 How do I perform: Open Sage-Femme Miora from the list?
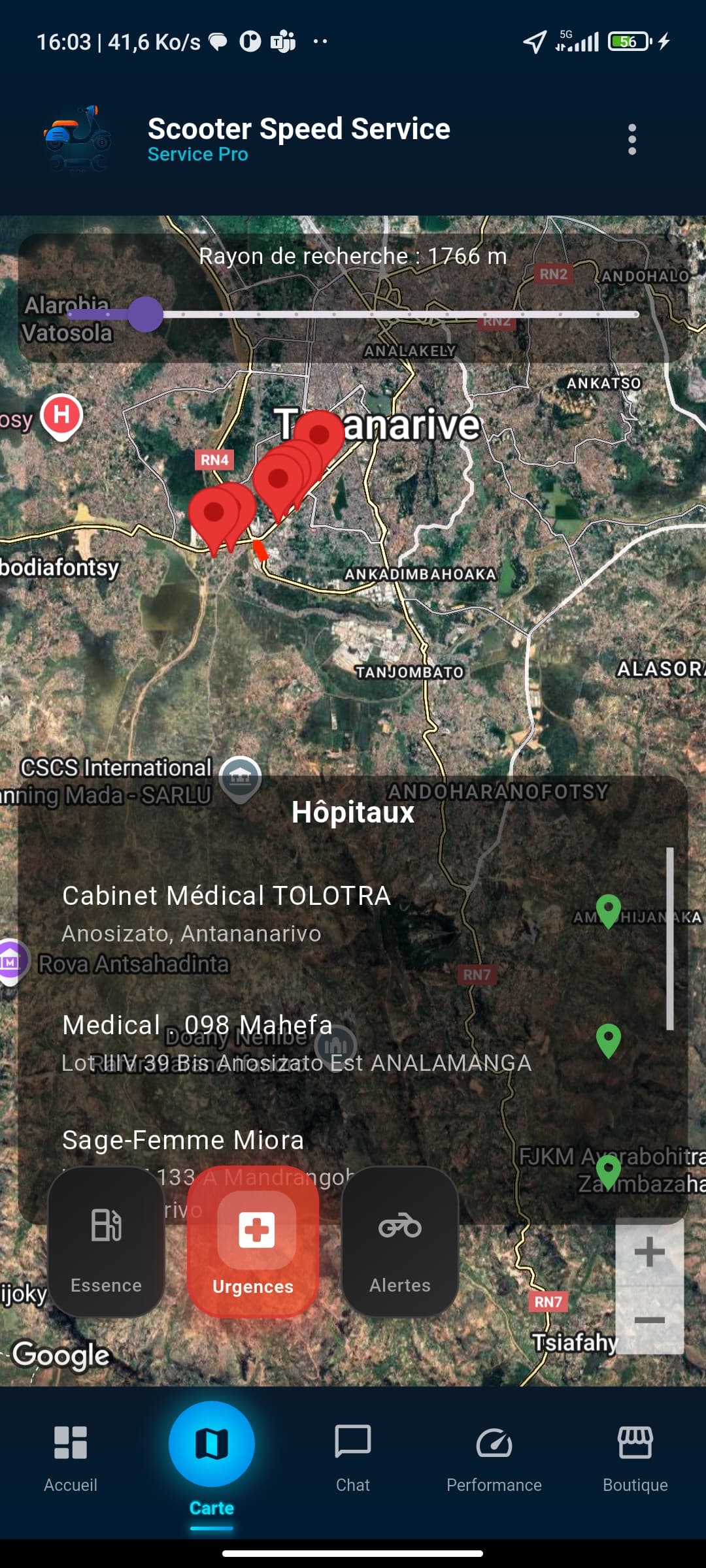[183, 1141]
